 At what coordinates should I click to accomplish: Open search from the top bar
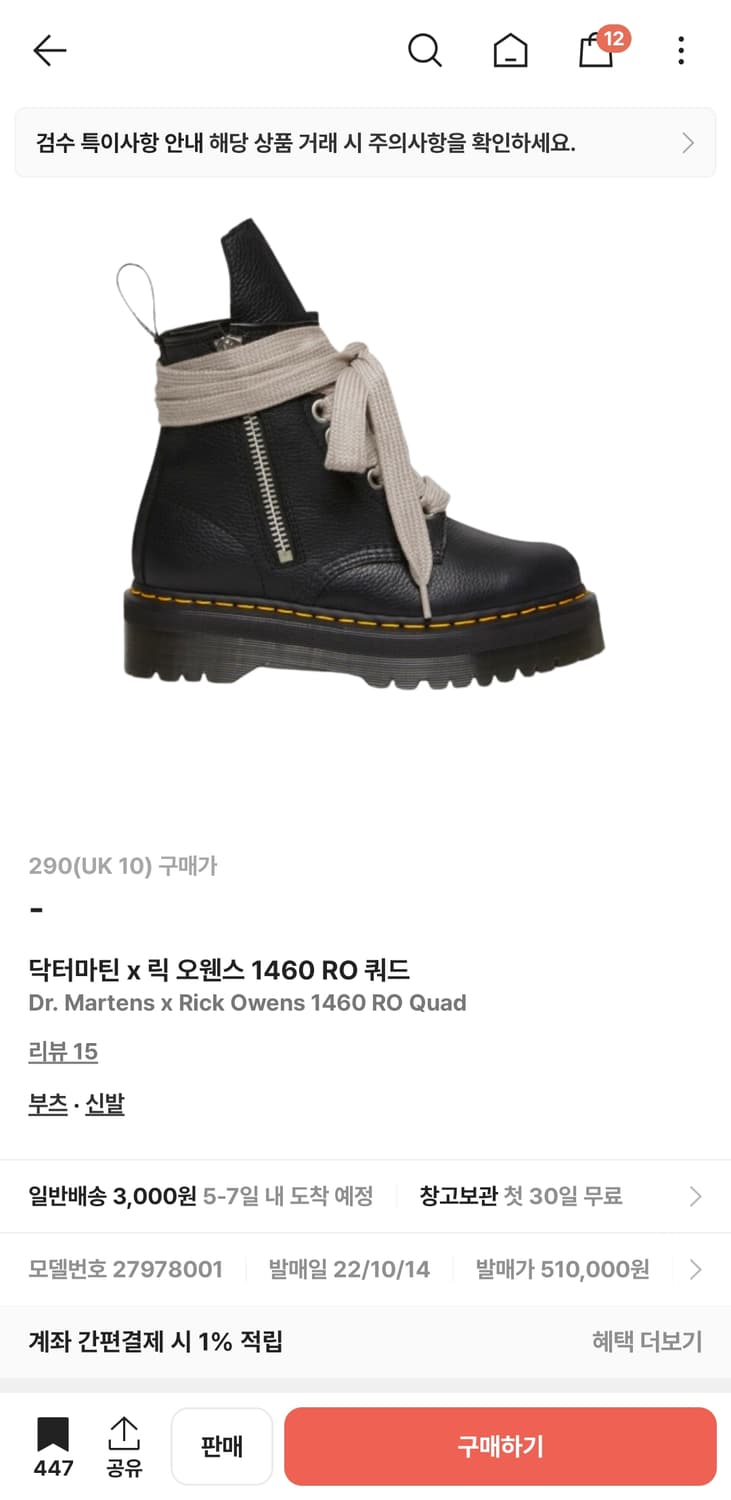(425, 50)
